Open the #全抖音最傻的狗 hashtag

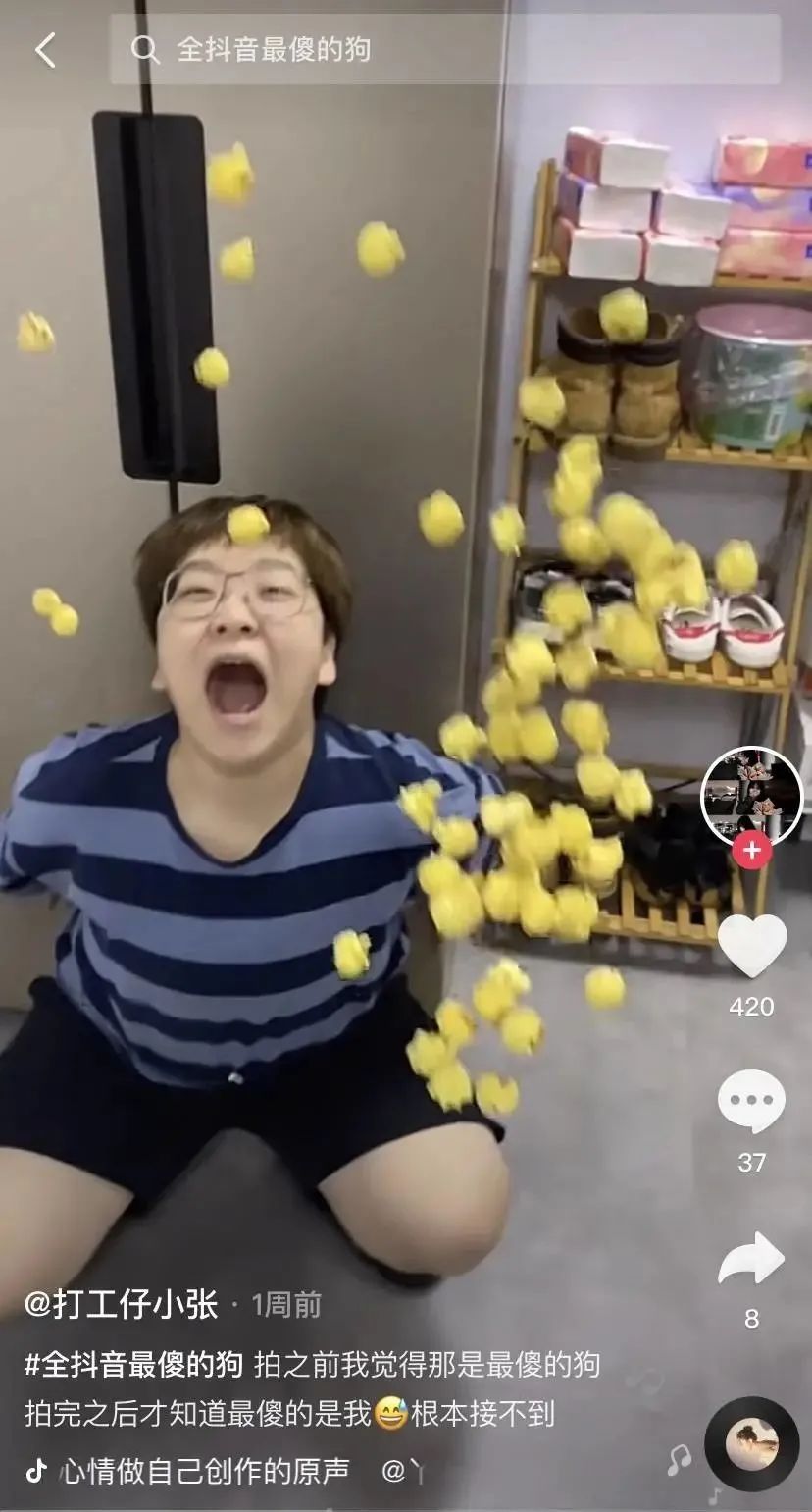point(135,1364)
